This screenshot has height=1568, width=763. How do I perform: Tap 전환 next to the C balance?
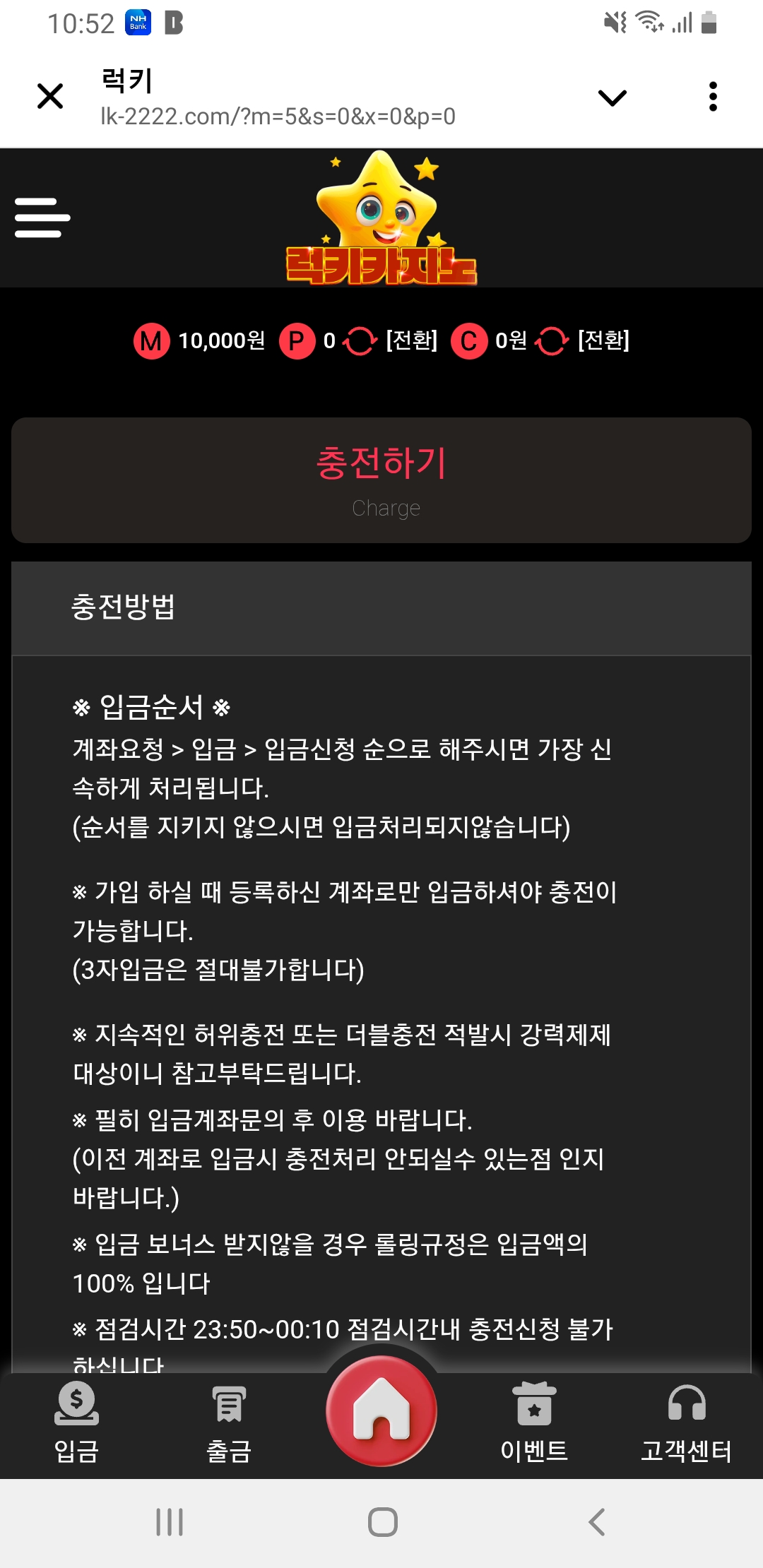[603, 340]
